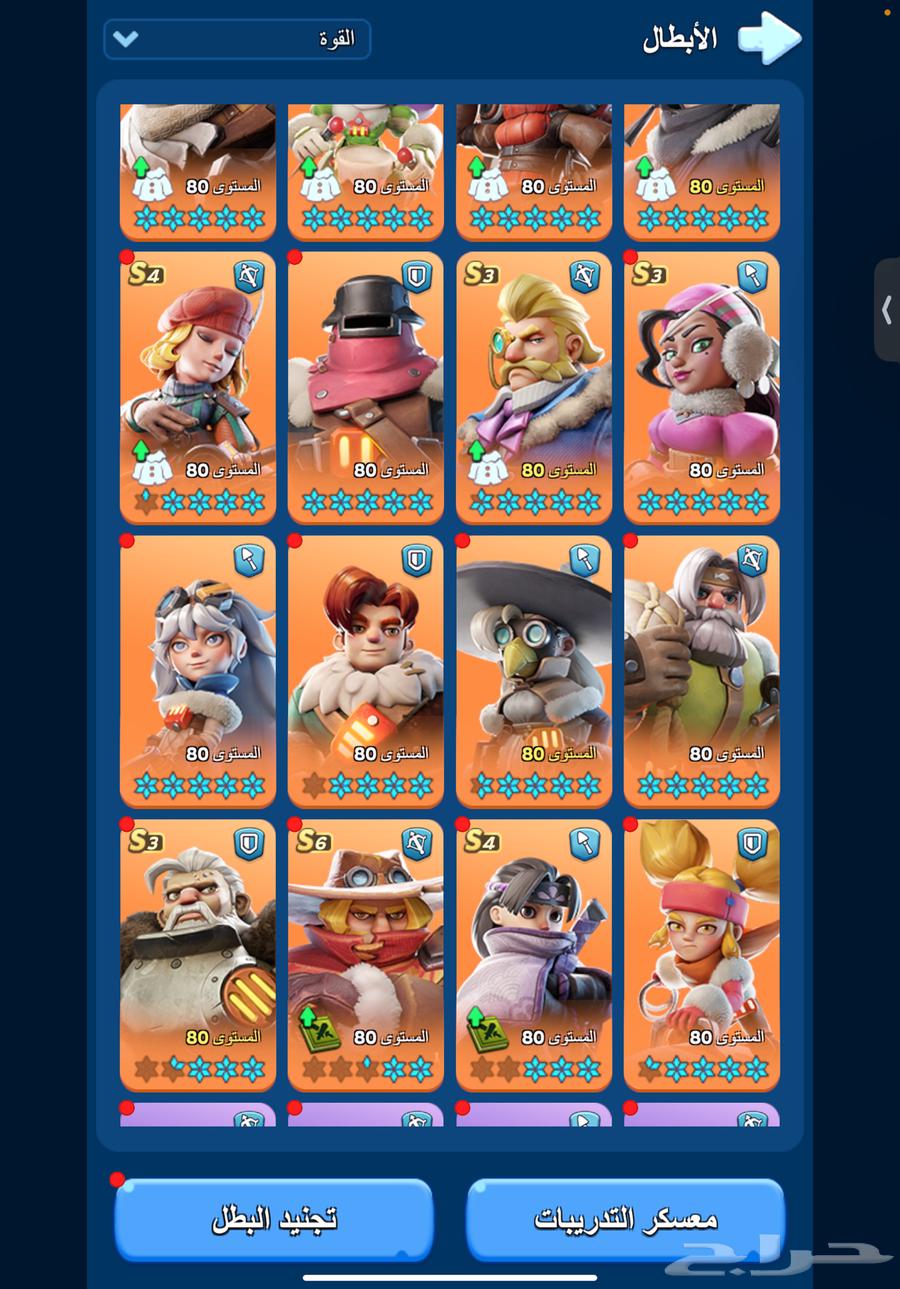Select the S3 blond hero with a monocle
Viewport: 900px width, 1289px height.
point(534,385)
